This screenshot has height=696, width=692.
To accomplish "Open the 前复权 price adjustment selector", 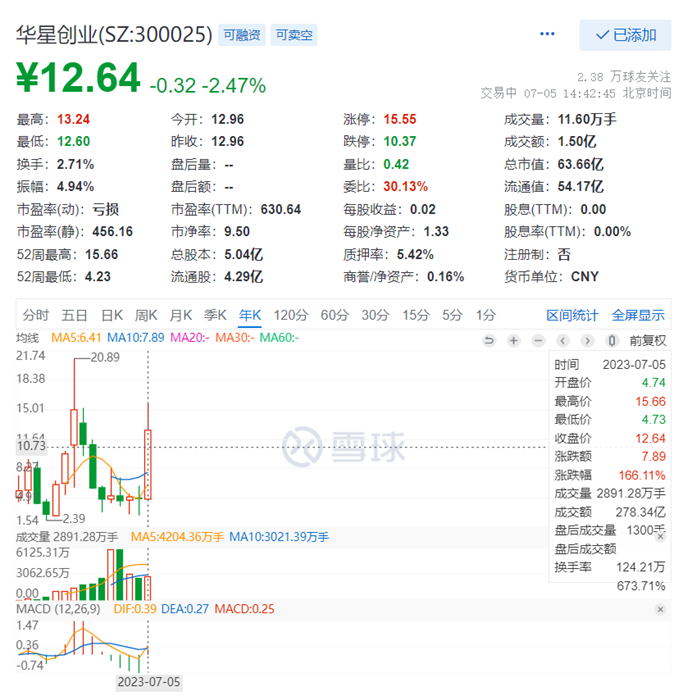I will coord(647,340).
